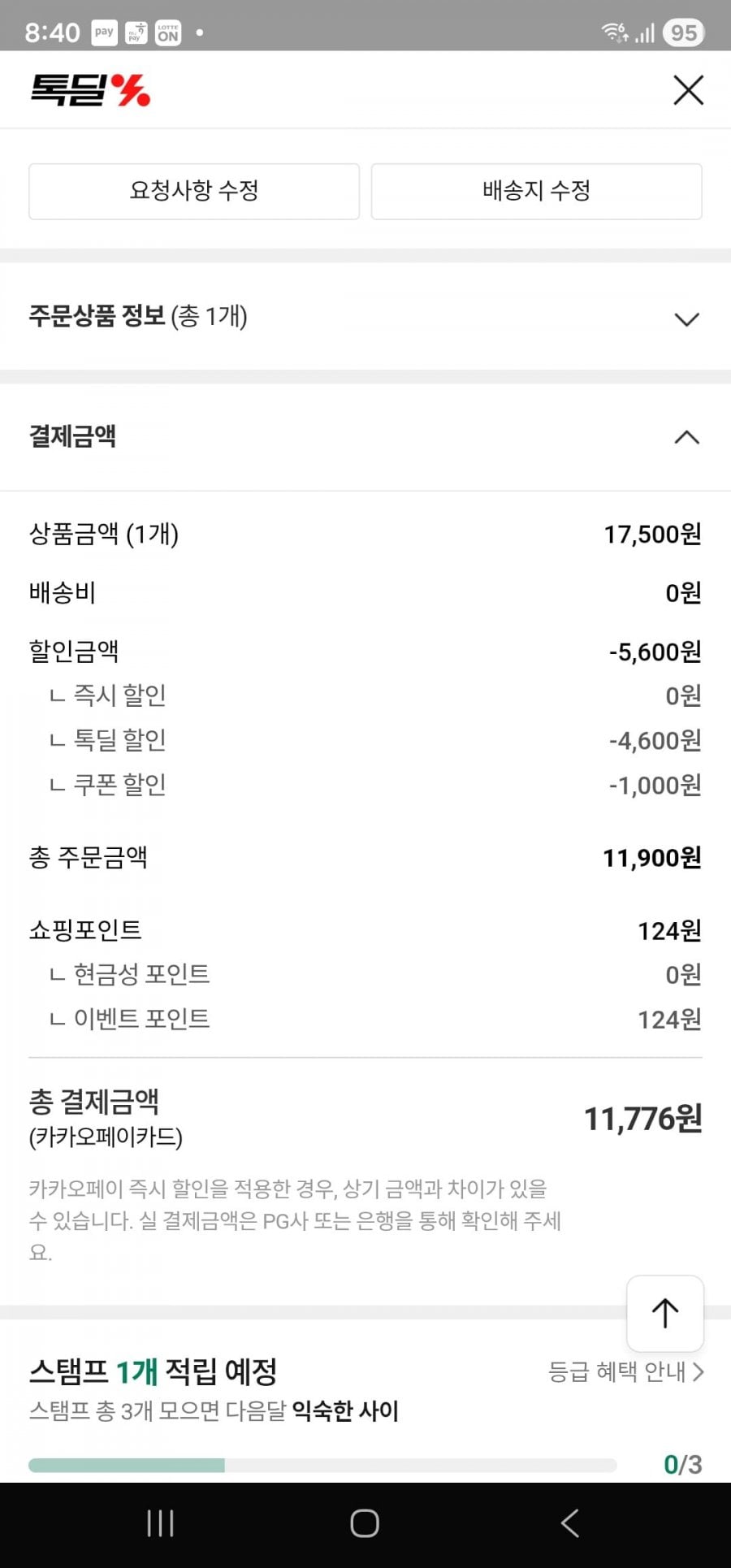The image size is (731, 1568).
Task: Expand the 주문상품 정보 section
Action: (x=365, y=316)
